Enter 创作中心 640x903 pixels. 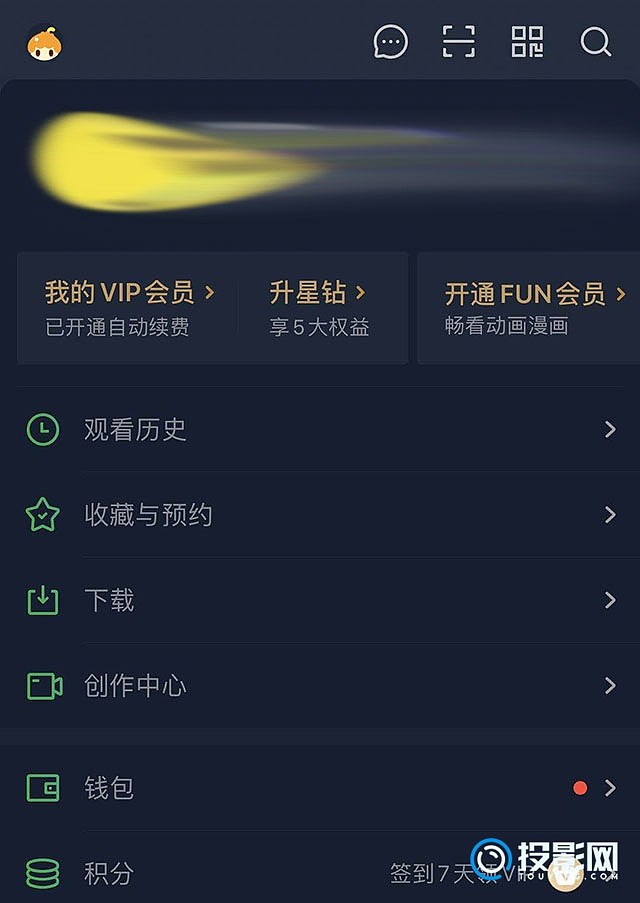coord(320,686)
